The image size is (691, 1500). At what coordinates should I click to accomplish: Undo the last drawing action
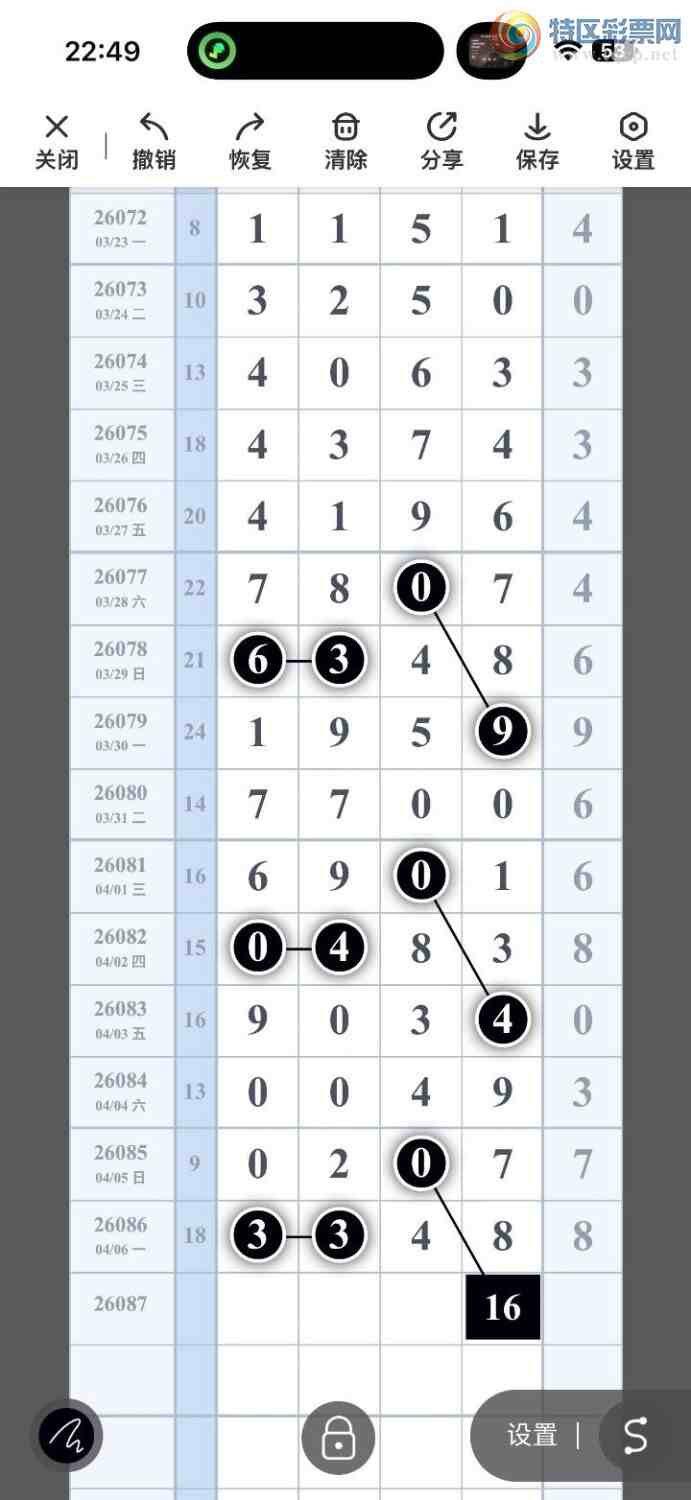pos(153,141)
